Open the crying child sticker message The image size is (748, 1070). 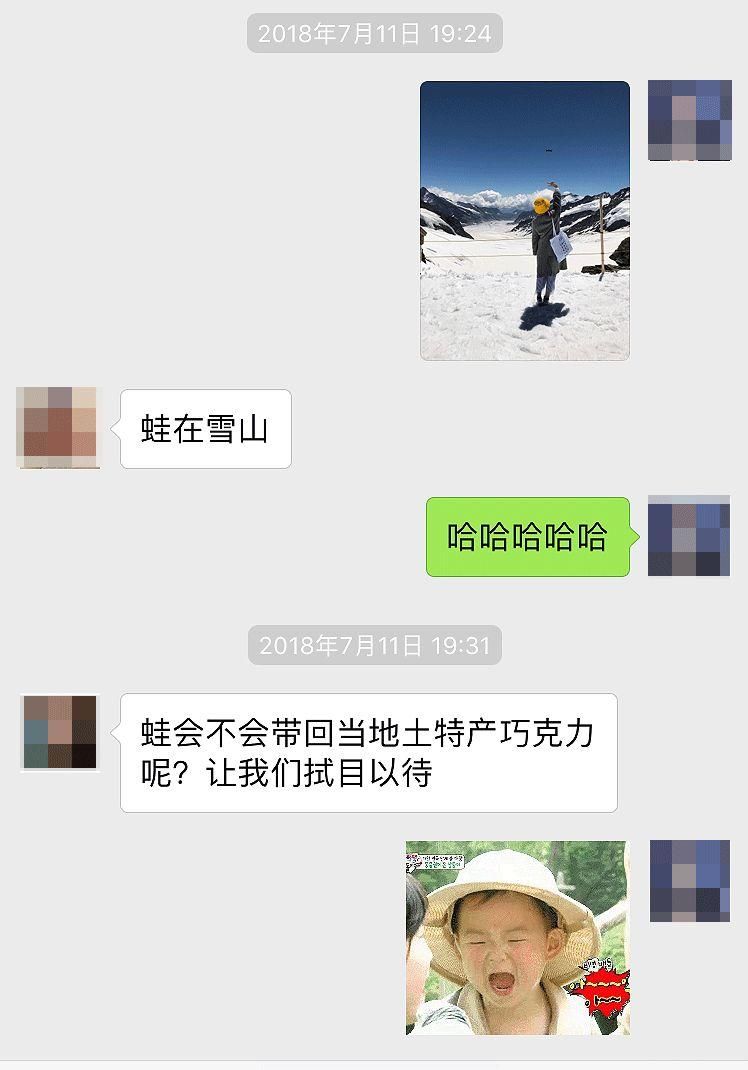[517, 937]
